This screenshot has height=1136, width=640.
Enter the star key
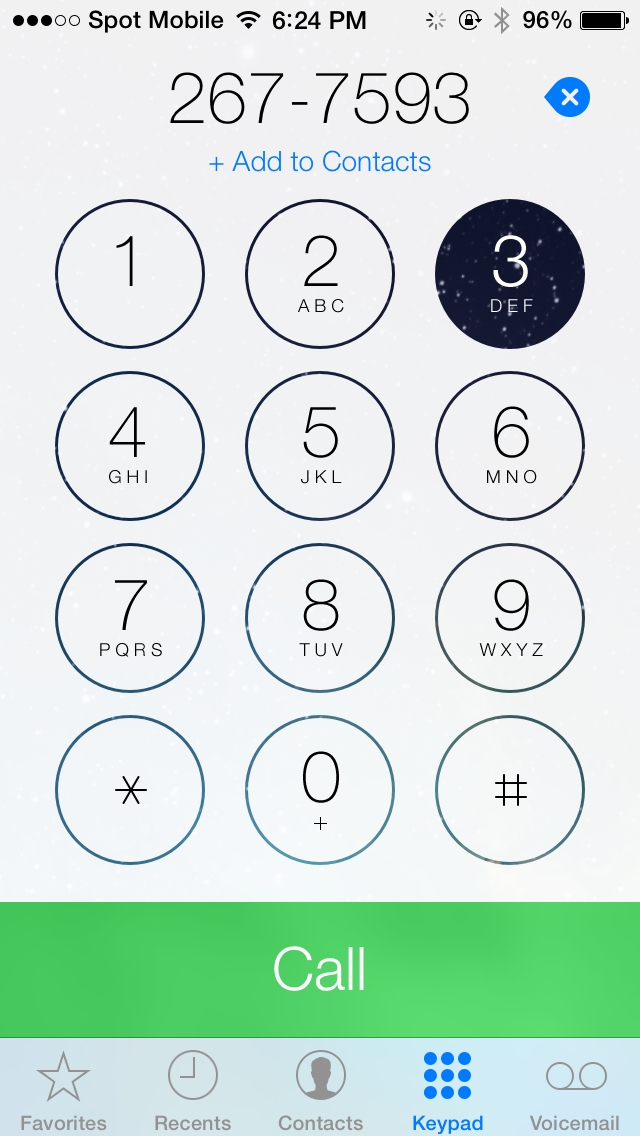tap(130, 790)
